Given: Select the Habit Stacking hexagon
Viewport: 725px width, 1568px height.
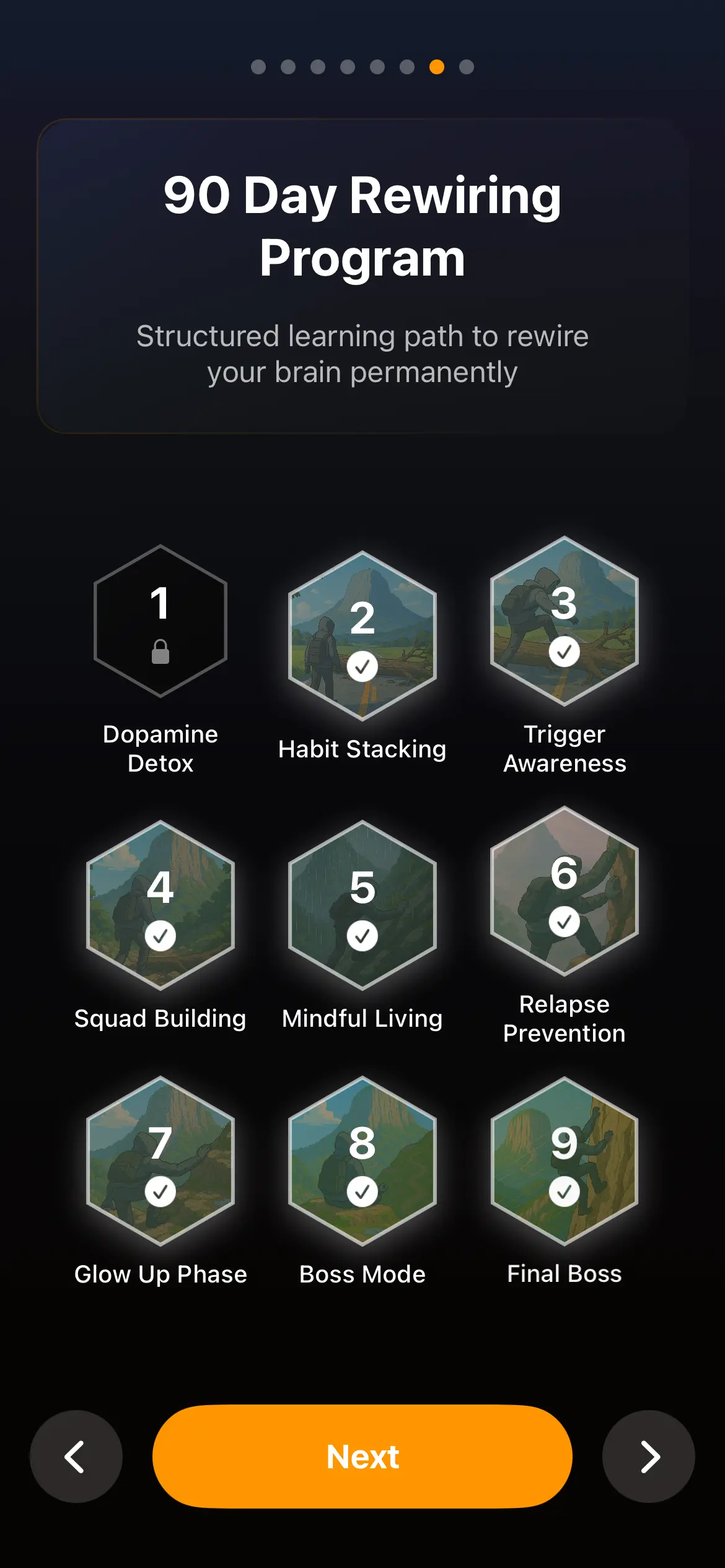Looking at the screenshot, I should click(362, 636).
